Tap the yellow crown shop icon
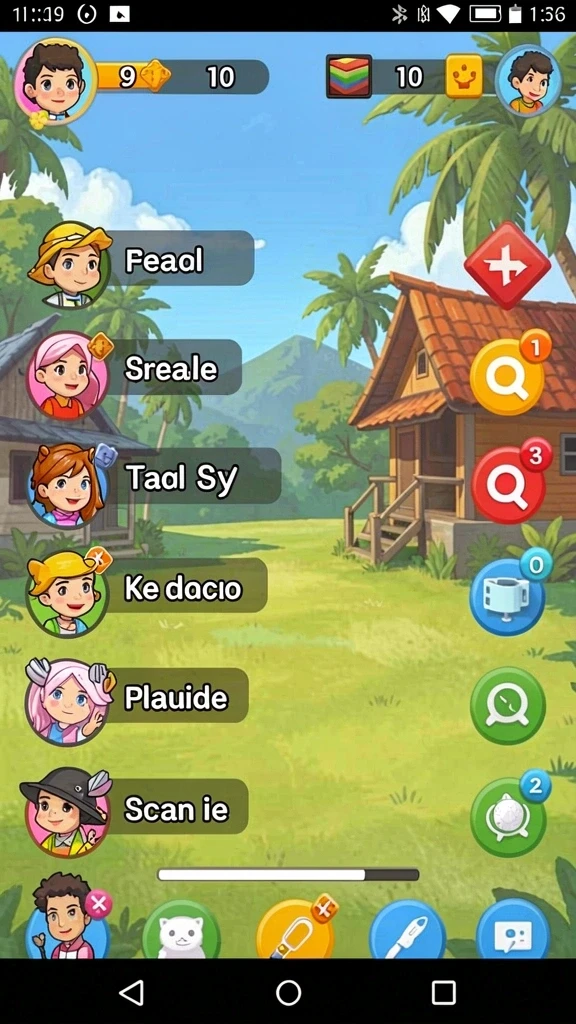The width and height of the screenshot is (576, 1024). pos(464,77)
